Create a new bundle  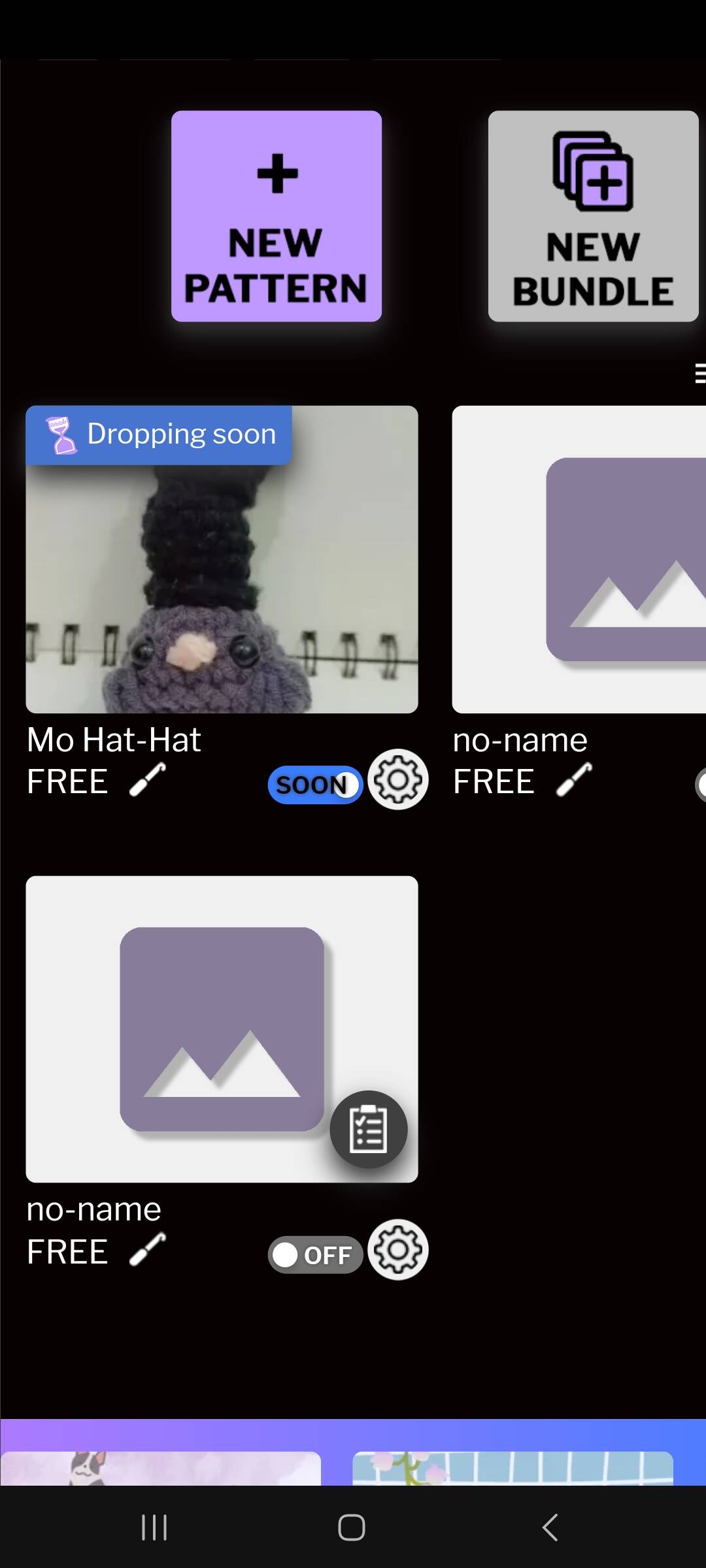pyautogui.click(x=594, y=216)
